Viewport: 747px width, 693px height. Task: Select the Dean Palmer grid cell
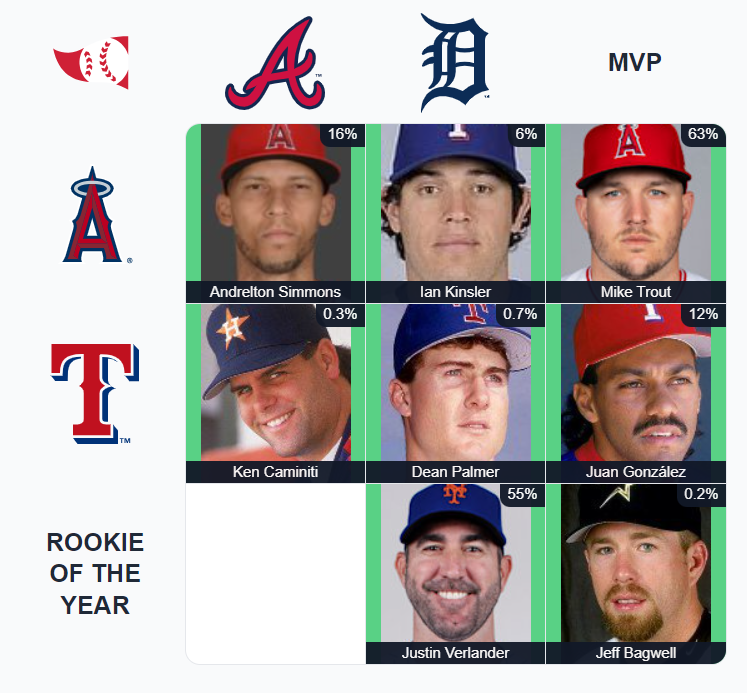[455, 392]
